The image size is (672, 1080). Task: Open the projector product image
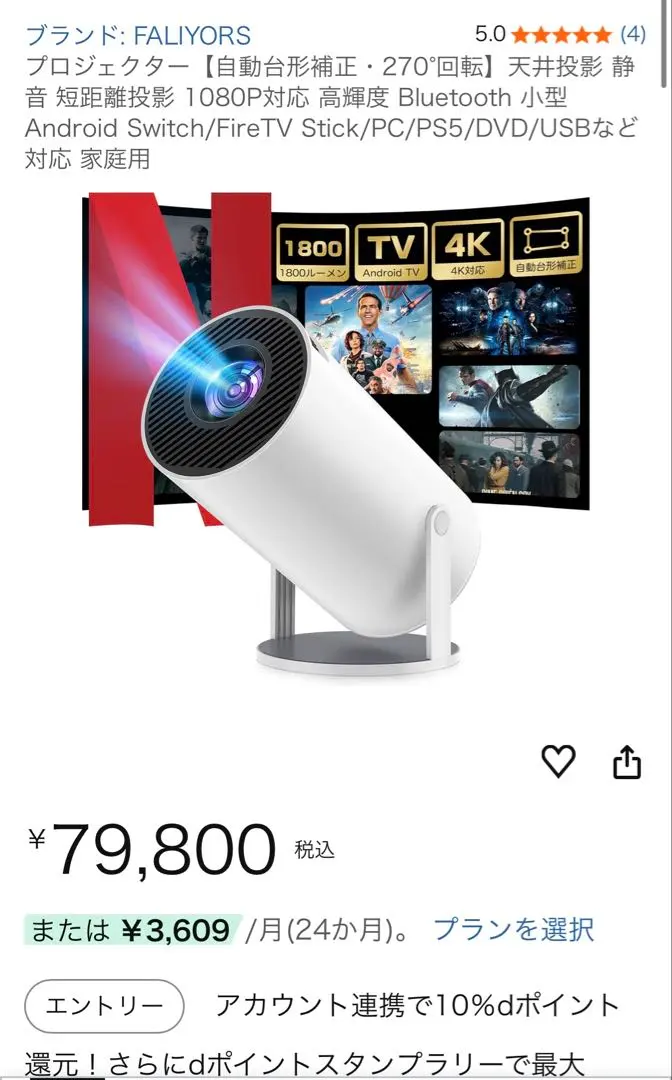click(335, 430)
